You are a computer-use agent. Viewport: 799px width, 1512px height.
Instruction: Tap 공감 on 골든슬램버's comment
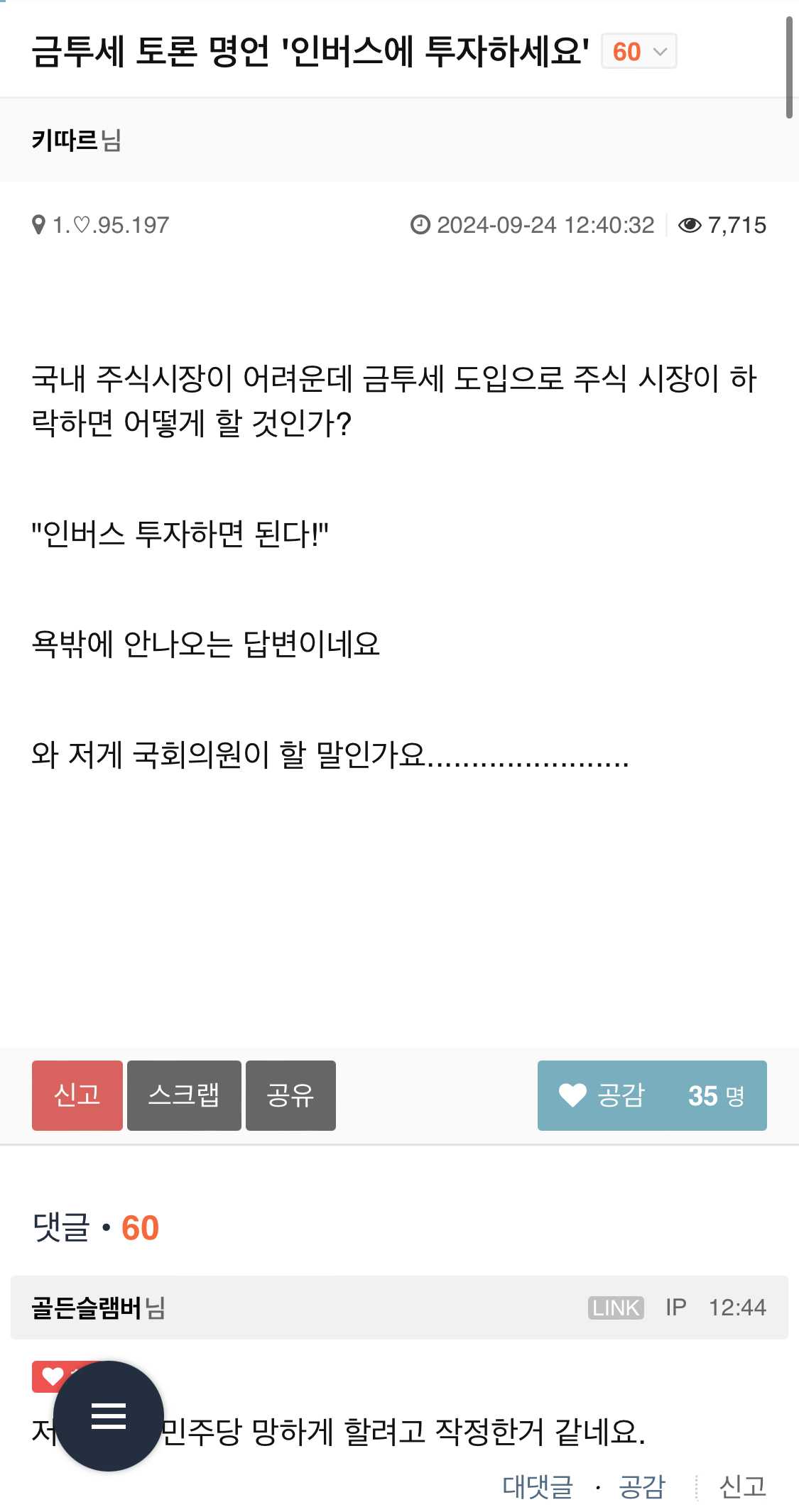pos(642,1486)
